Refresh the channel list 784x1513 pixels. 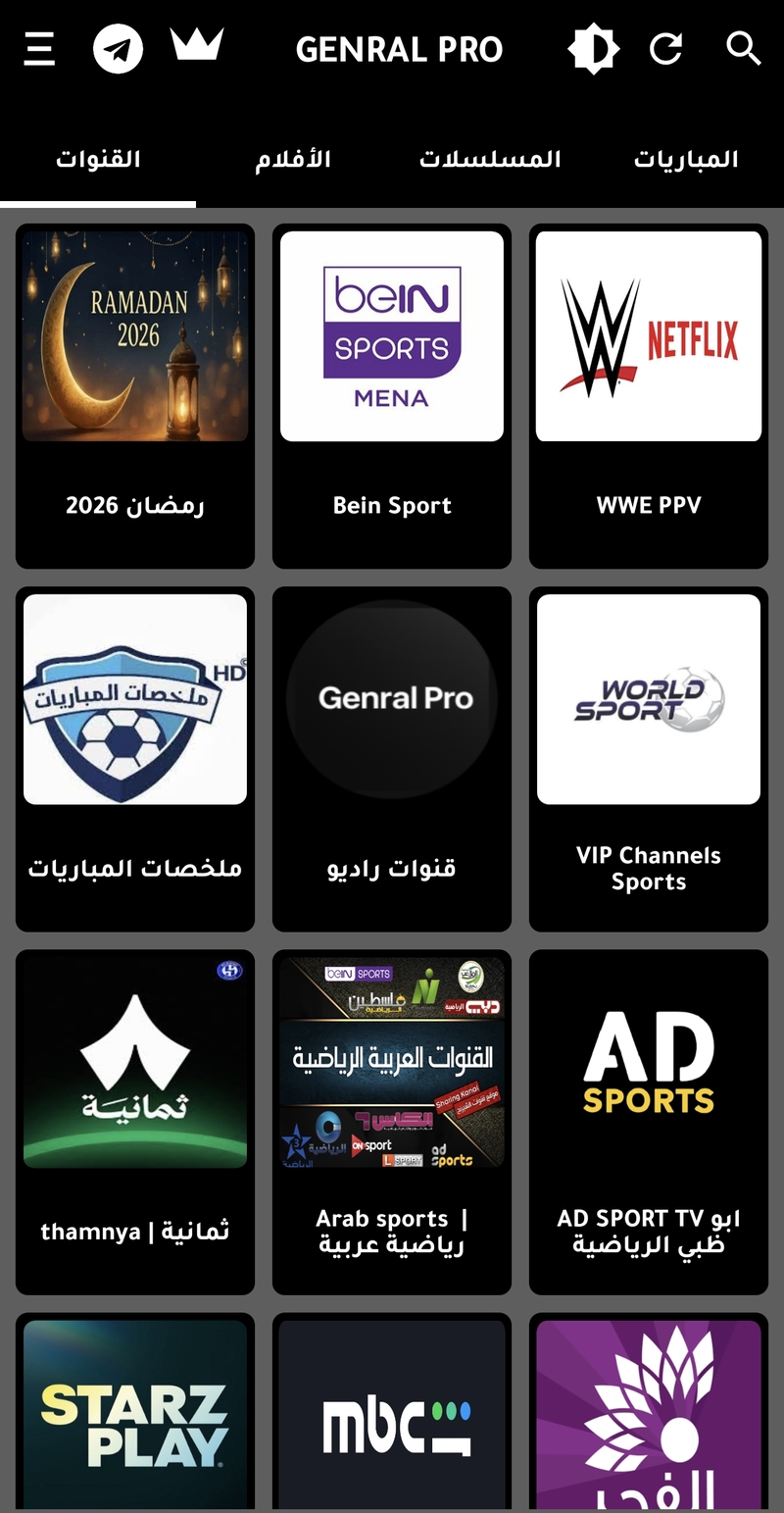pyautogui.click(x=666, y=48)
